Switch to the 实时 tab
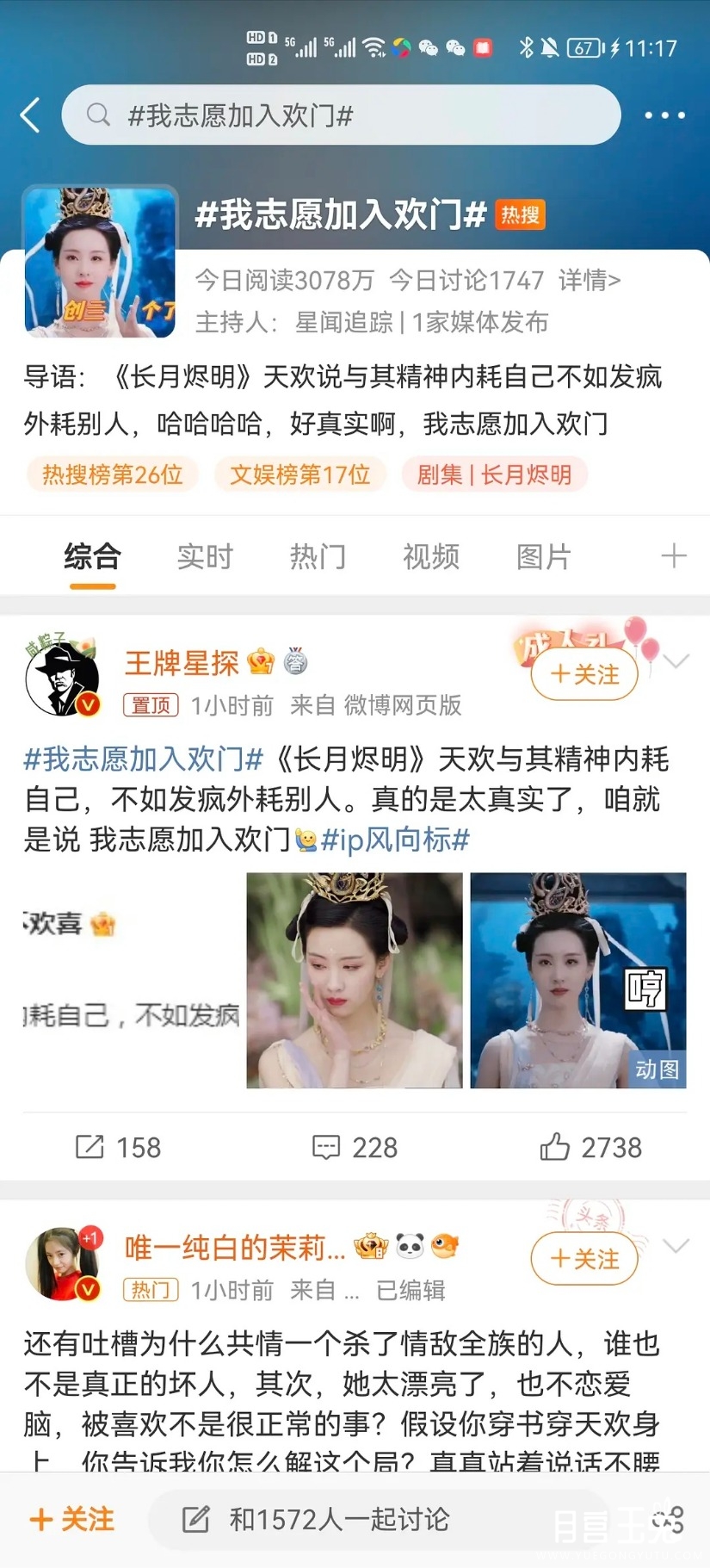The image size is (710, 1568). pos(205,557)
